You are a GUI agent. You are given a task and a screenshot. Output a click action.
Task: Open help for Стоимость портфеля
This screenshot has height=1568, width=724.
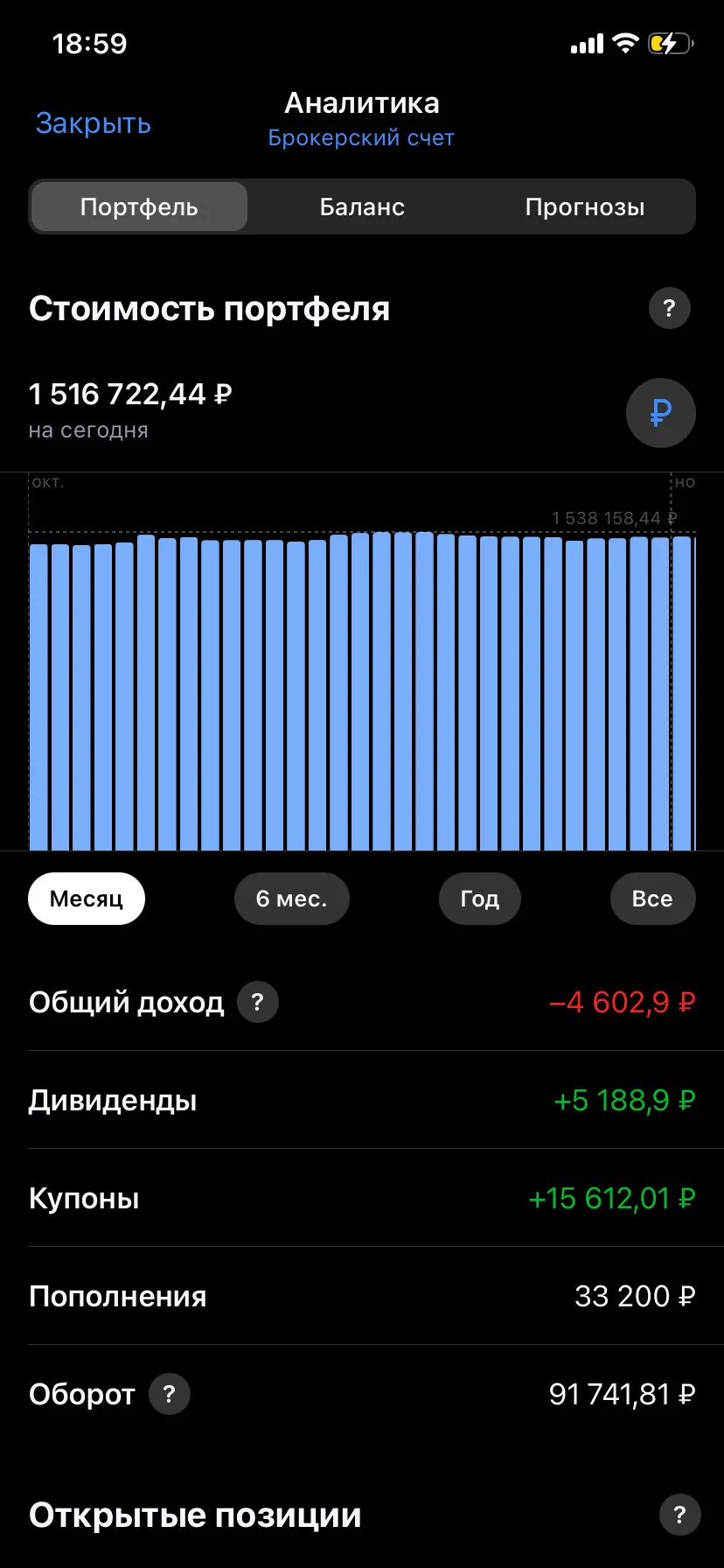670,308
